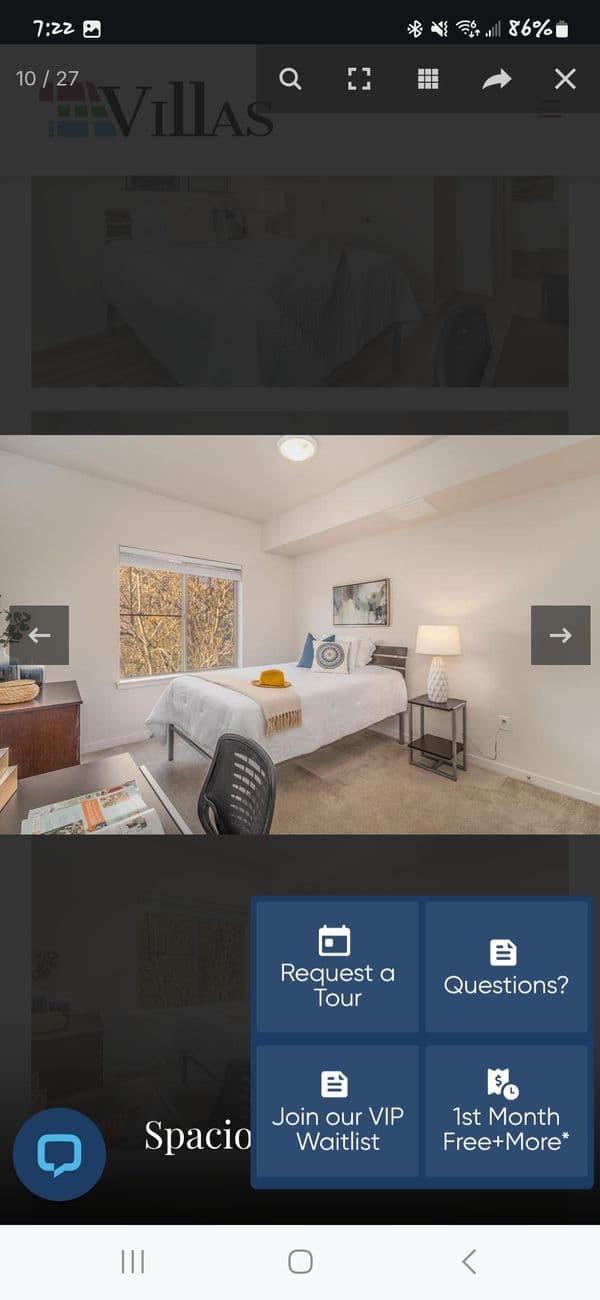Image resolution: width=600 pixels, height=1300 pixels.
Task: Join our VIP Waitlist
Action: [x=337, y=1111]
